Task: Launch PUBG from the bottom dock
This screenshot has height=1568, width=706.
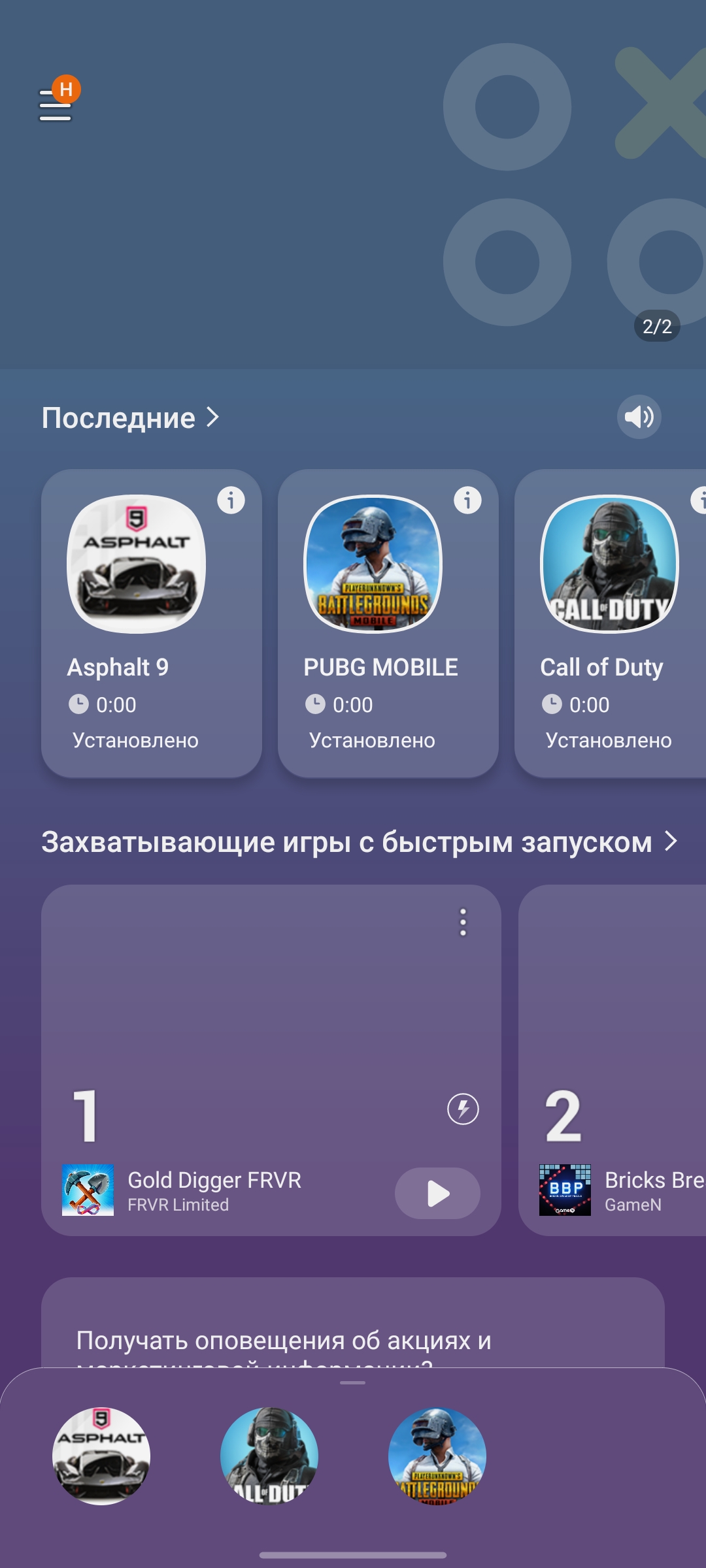Action: pos(437,1456)
